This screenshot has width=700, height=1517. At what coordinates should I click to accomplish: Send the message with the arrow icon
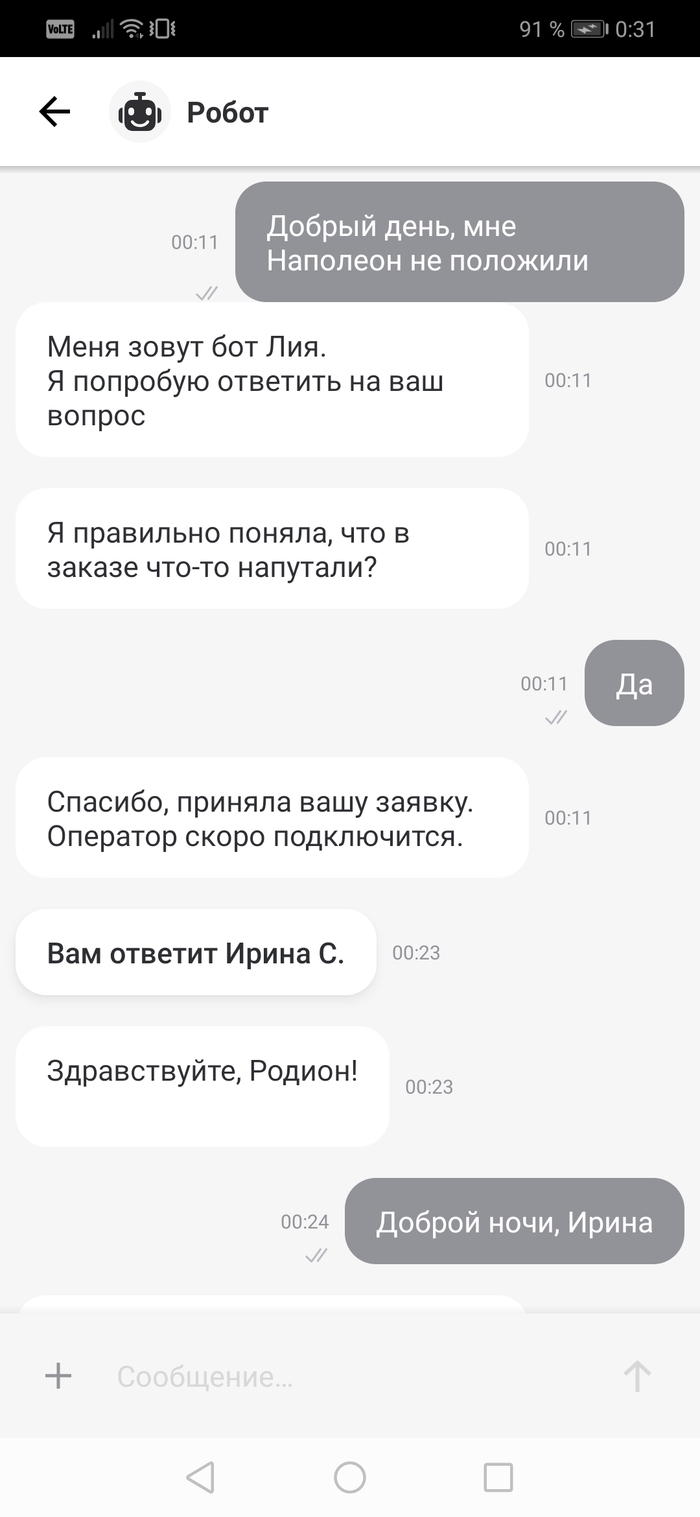coord(637,1376)
